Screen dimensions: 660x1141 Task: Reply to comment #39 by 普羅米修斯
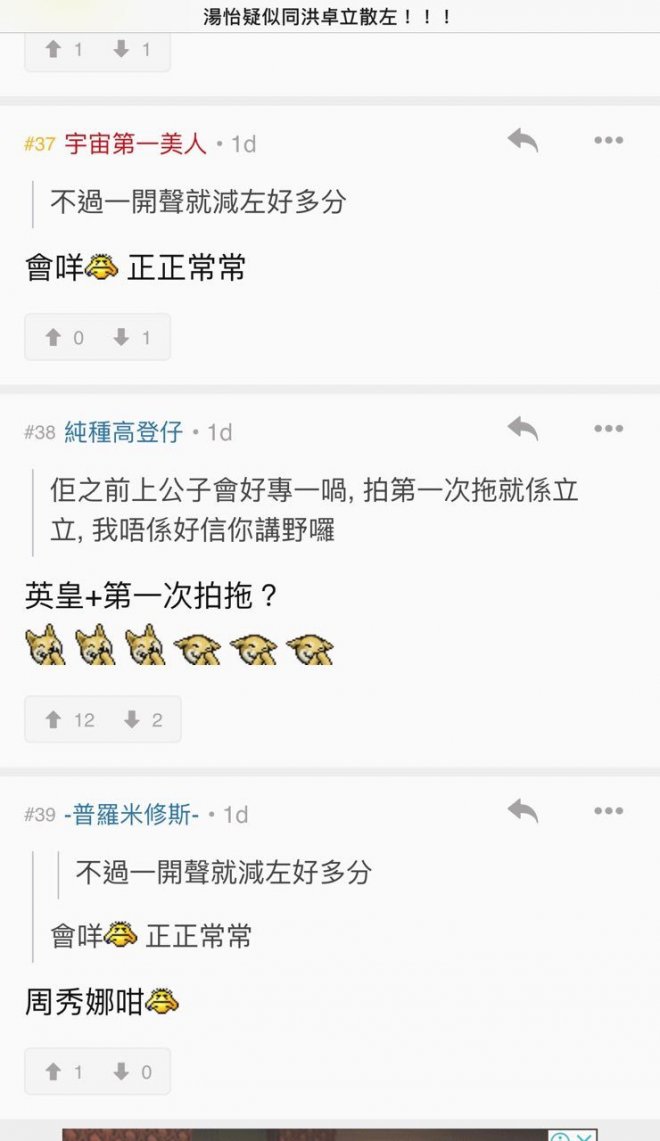[522, 811]
